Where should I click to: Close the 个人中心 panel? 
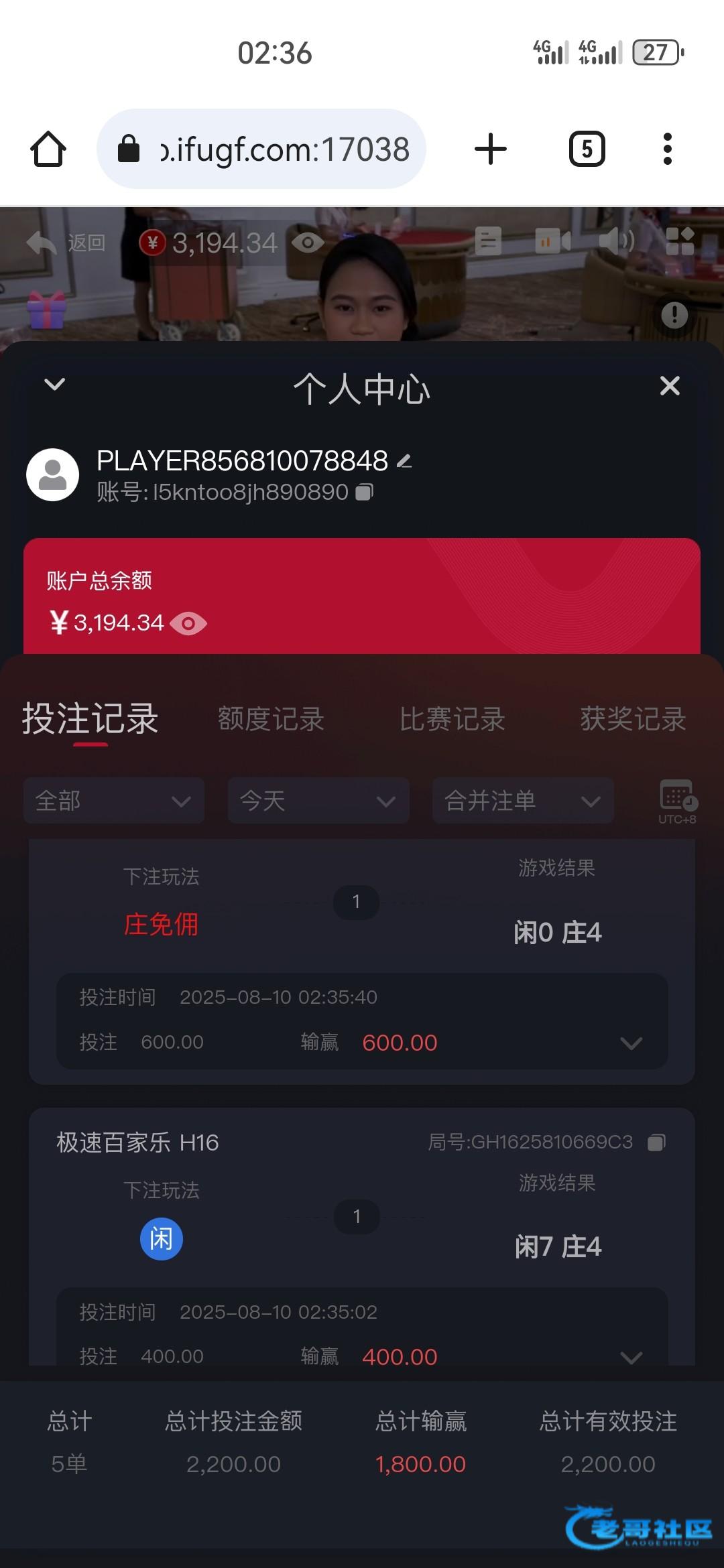tap(670, 386)
